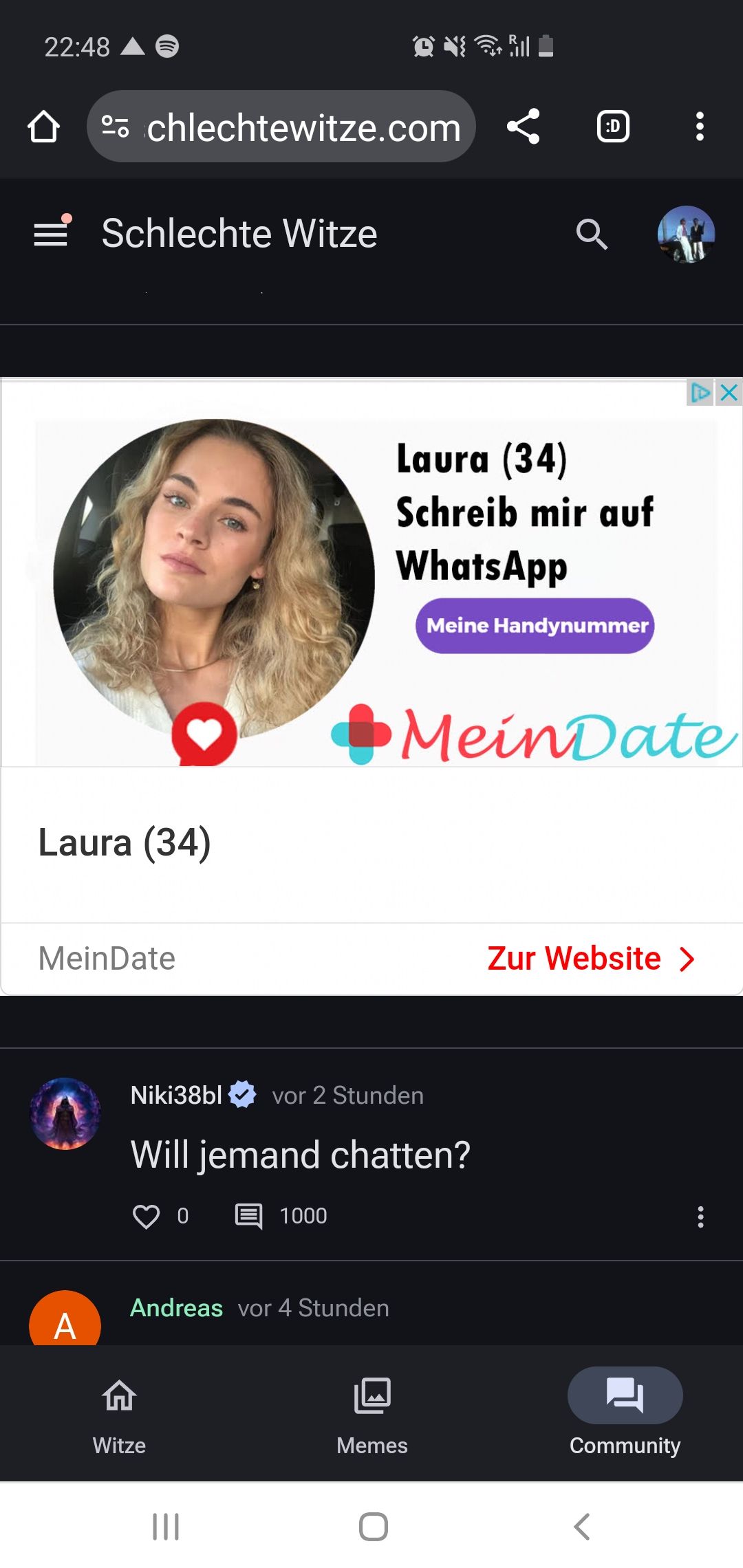Open the site search

pyautogui.click(x=592, y=234)
